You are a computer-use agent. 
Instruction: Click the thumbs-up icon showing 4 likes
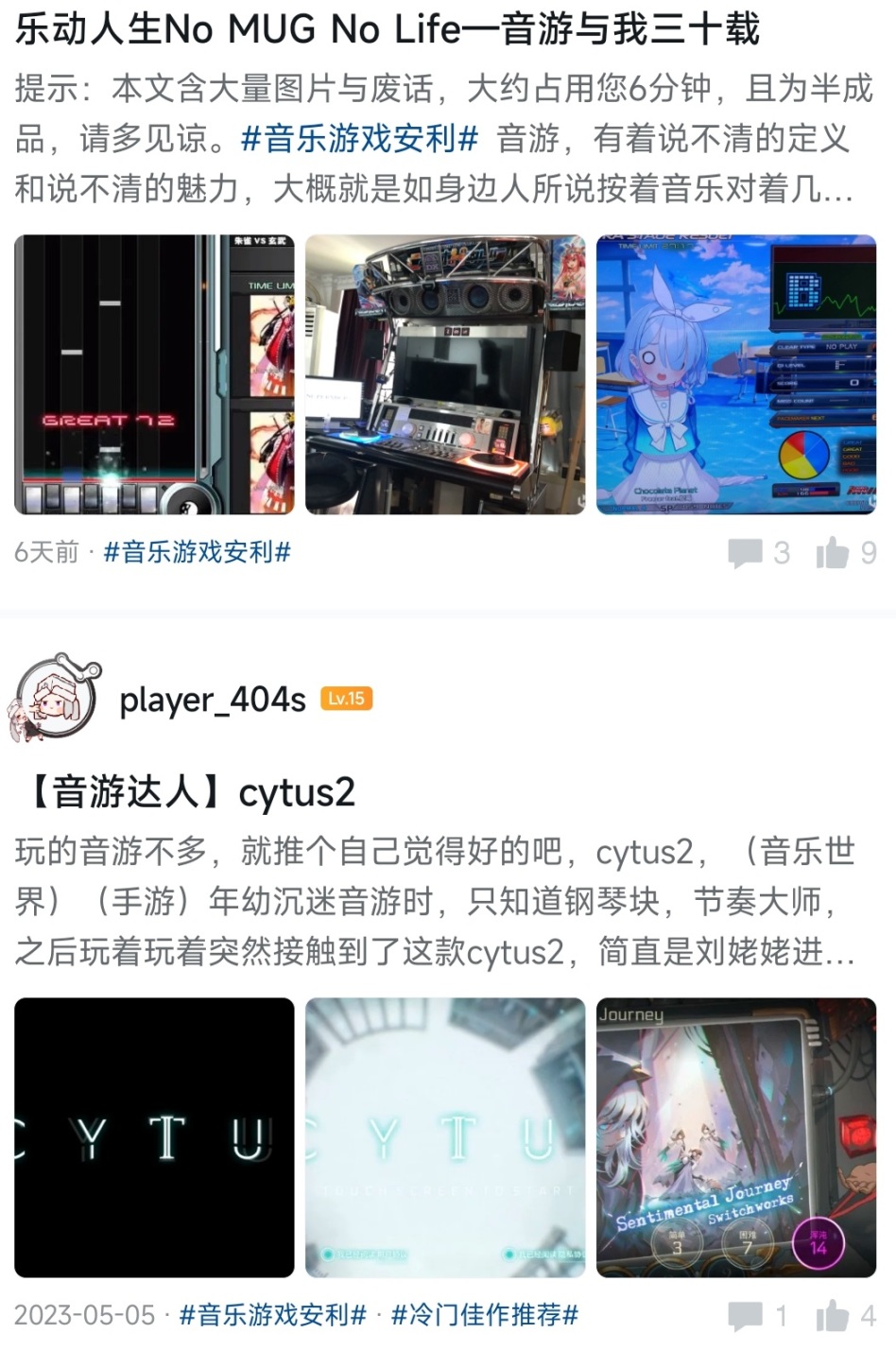tap(832, 1313)
